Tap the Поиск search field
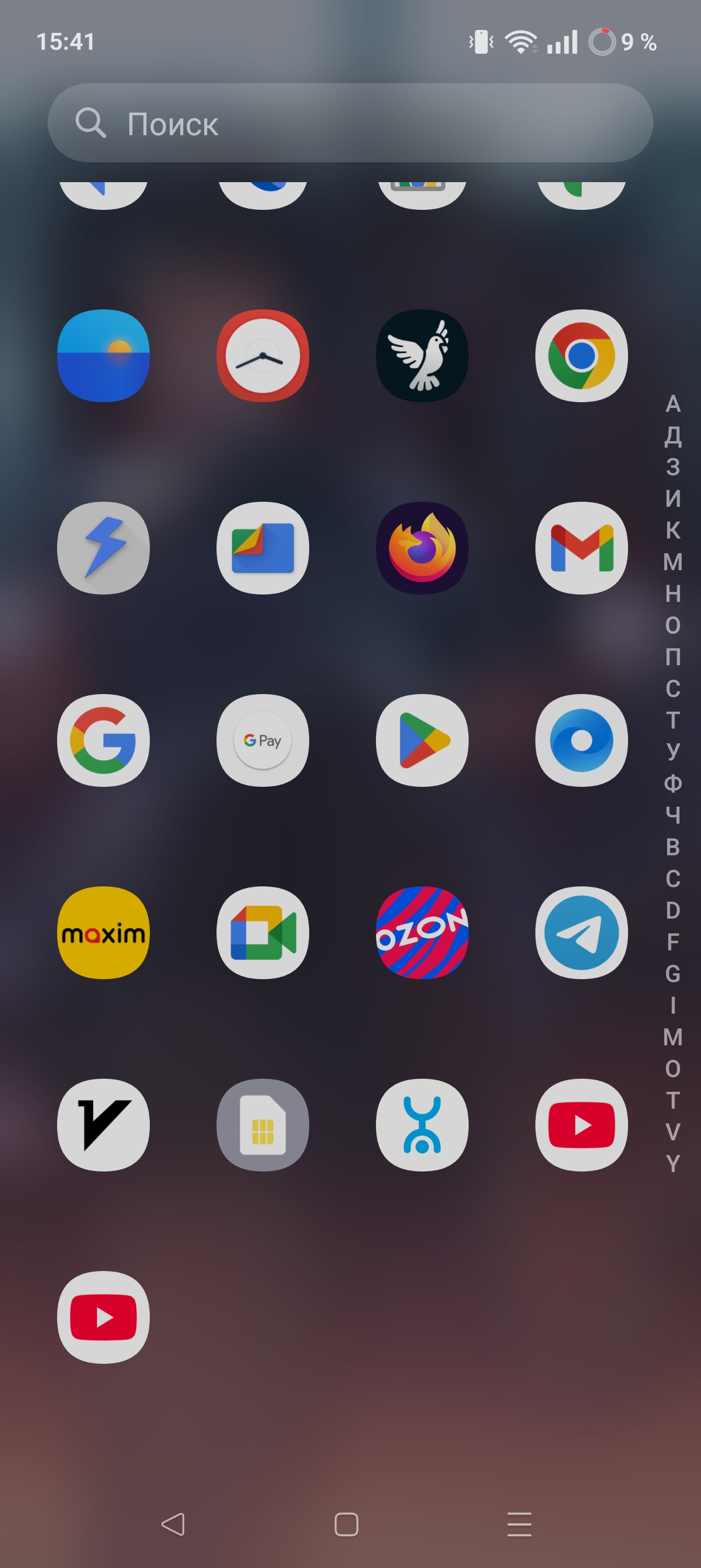Screen dimensions: 701x1568 click(x=350, y=123)
